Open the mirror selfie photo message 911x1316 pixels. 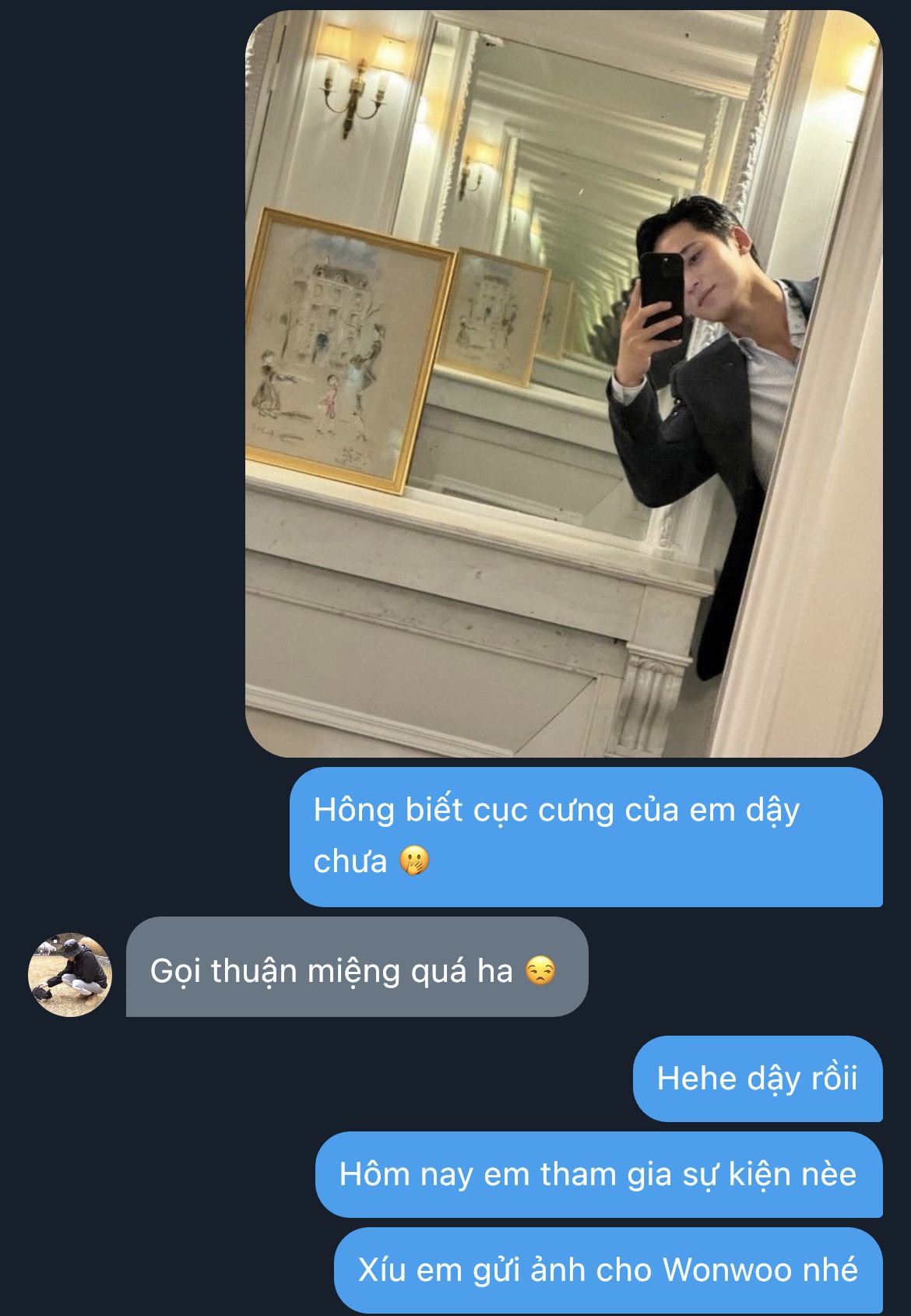coord(564,383)
